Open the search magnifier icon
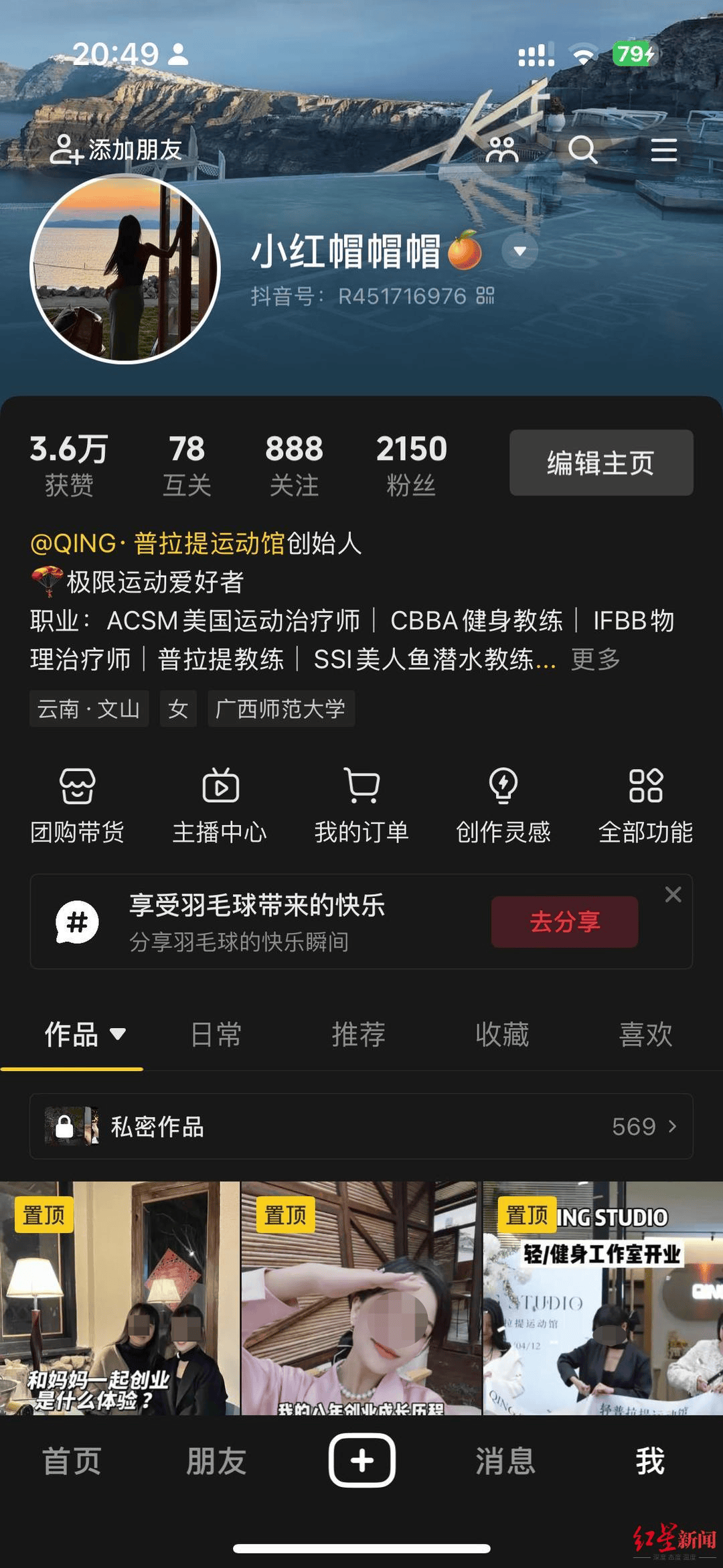Screen dimensions: 723x1568 [x=582, y=149]
